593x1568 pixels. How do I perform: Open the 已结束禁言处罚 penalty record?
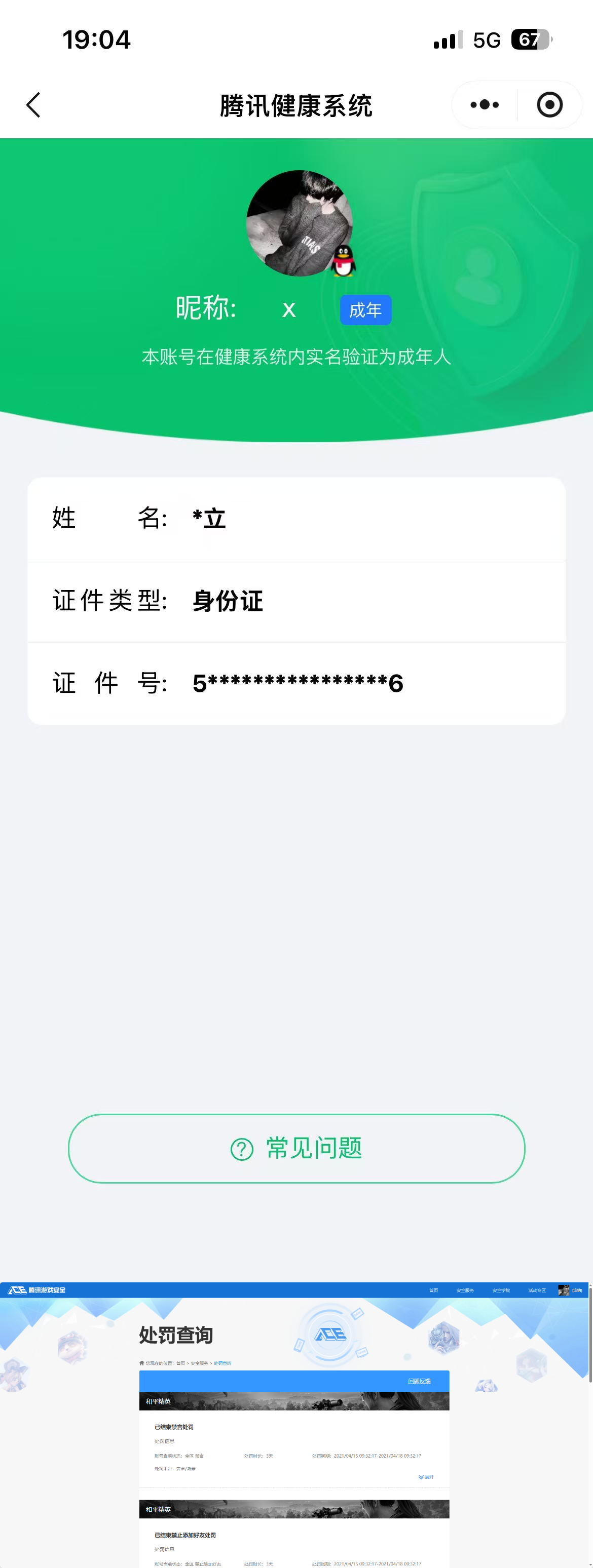tap(174, 1427)
